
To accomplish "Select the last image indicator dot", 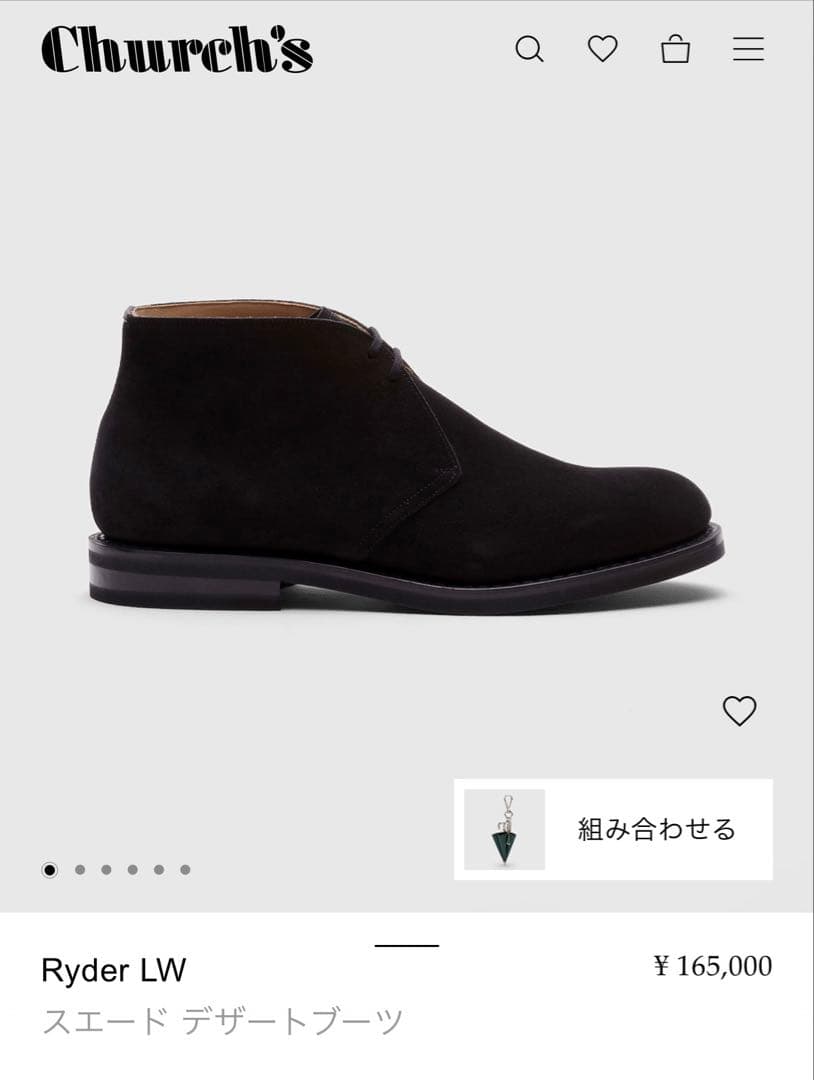I will coord(185,869).
